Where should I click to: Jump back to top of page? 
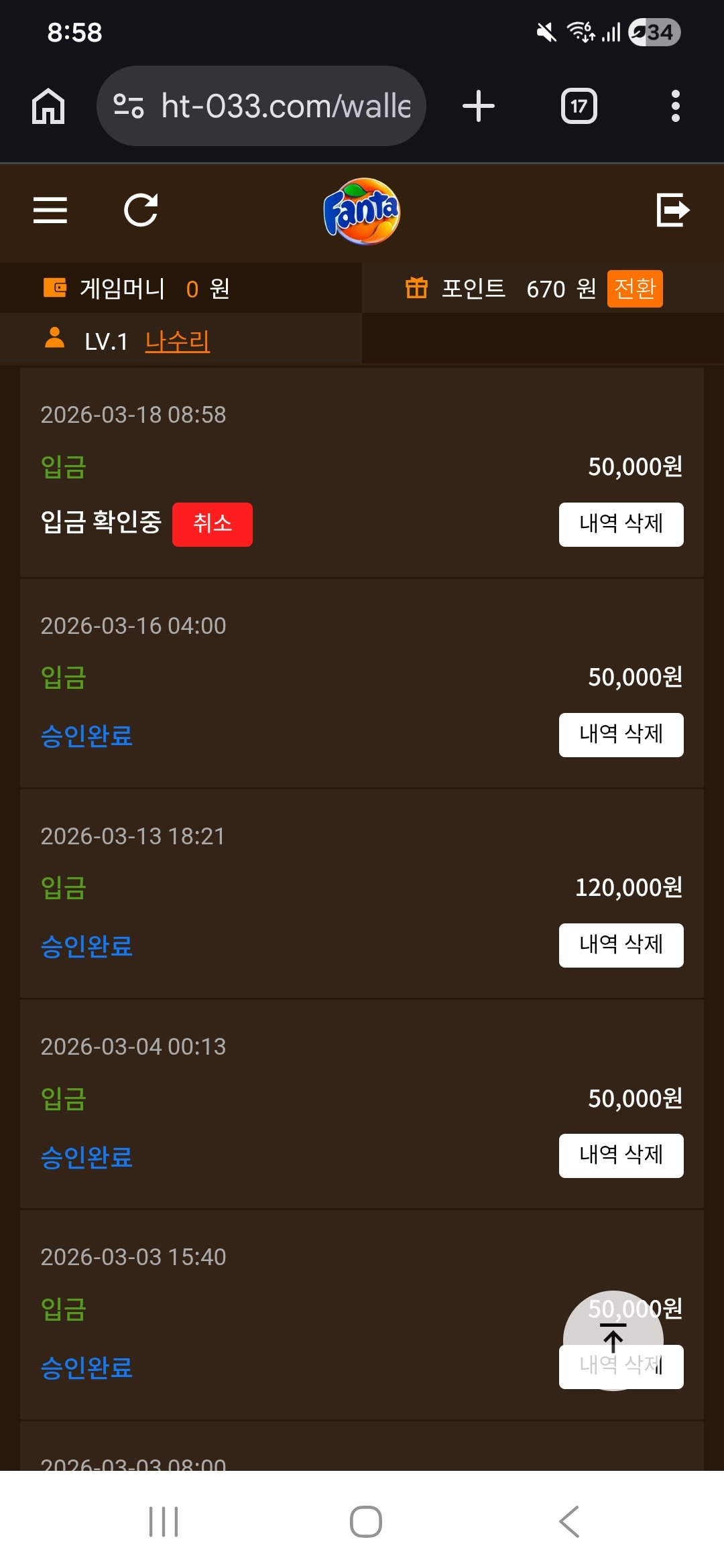[613, 1339]
